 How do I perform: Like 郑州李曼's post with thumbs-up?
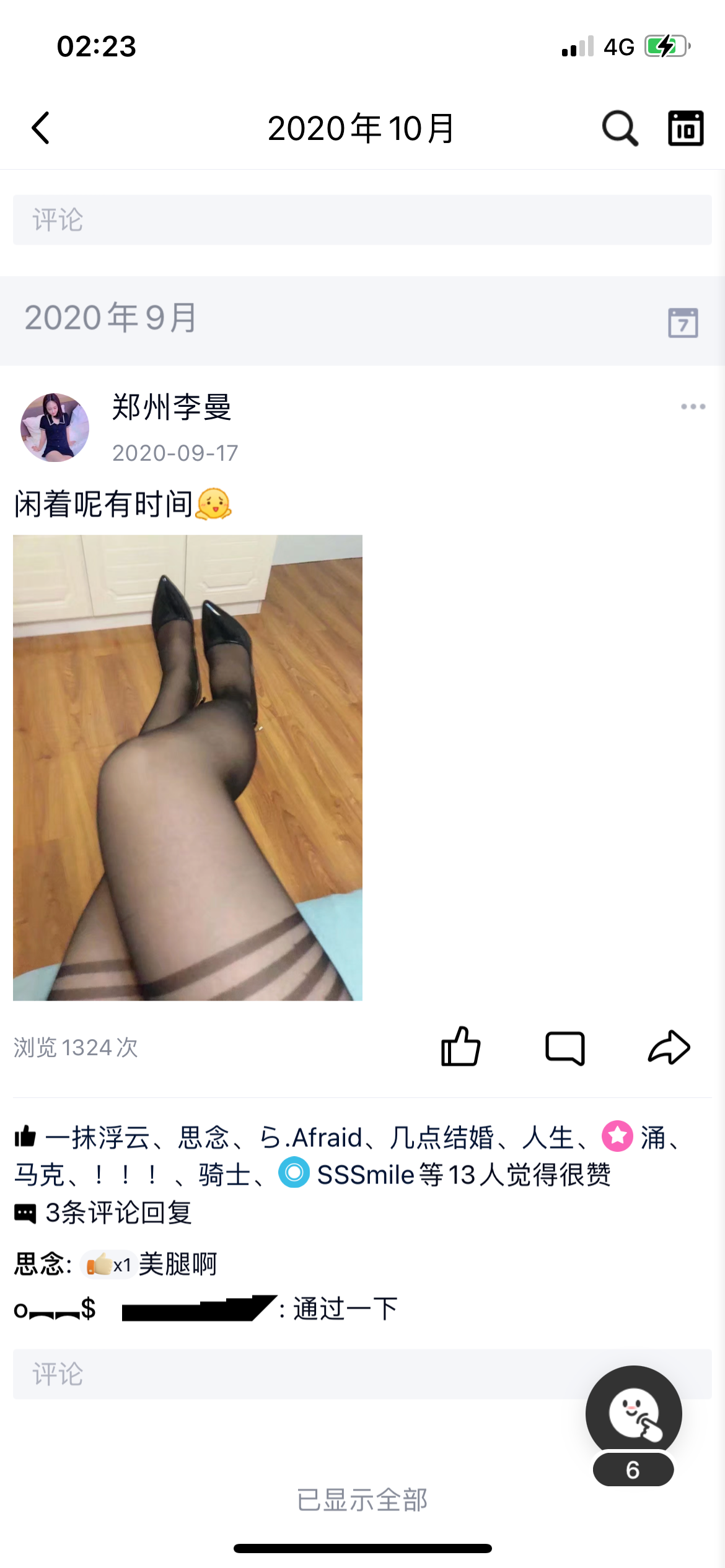[x=460, y=1047]
